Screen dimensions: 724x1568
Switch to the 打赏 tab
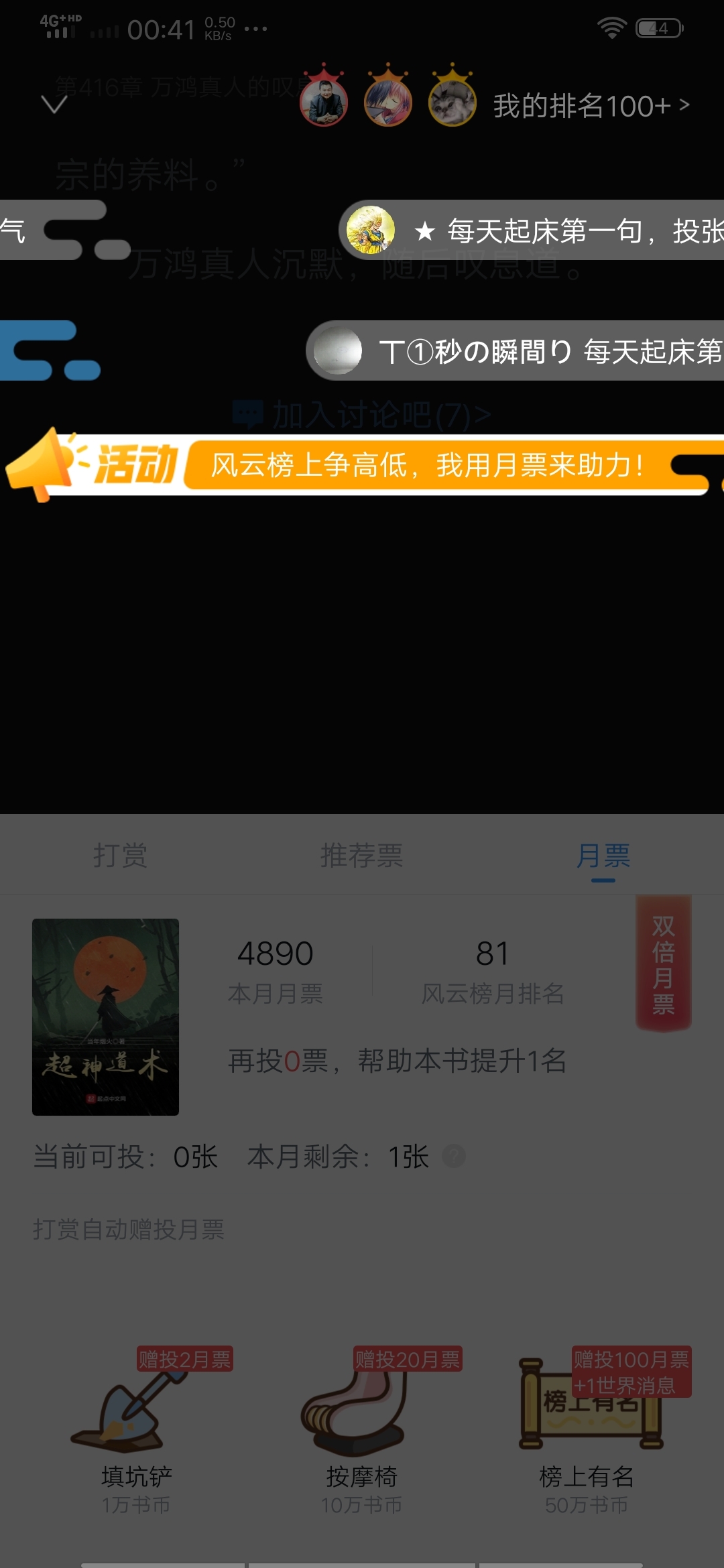tap(121, 856)
